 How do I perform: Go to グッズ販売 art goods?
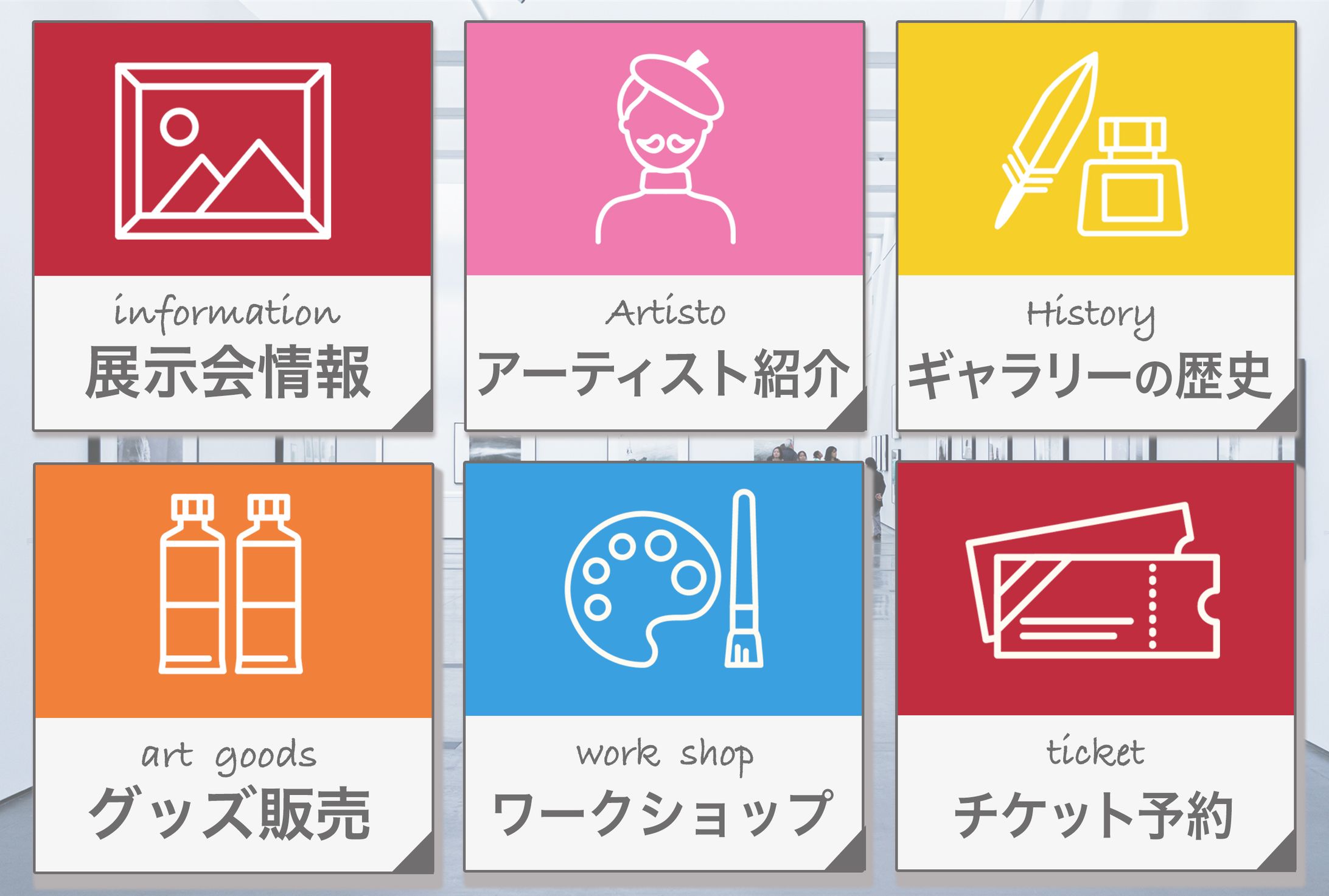pos(234,668)
